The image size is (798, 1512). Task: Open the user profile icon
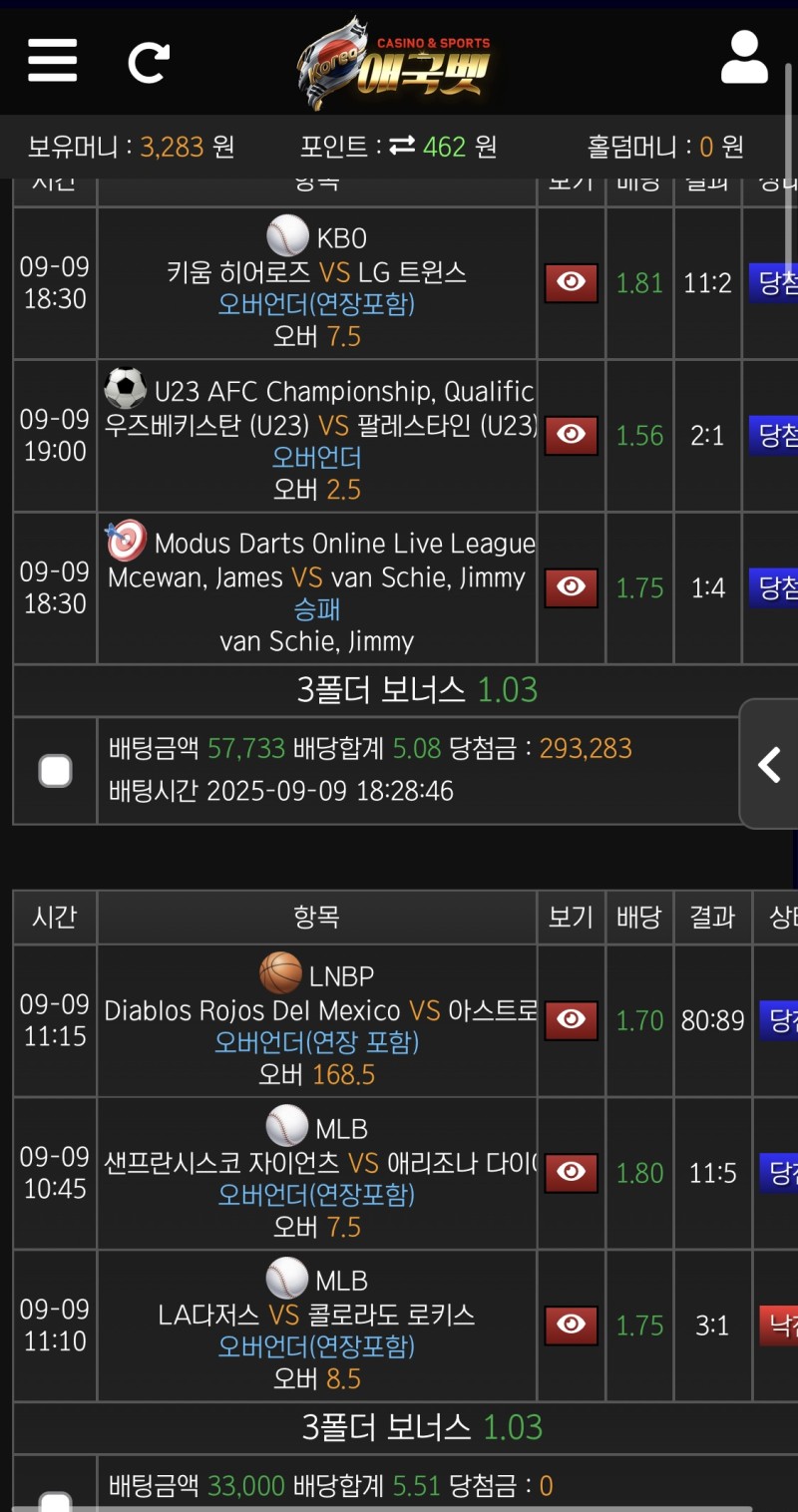(x=744, y=58)
